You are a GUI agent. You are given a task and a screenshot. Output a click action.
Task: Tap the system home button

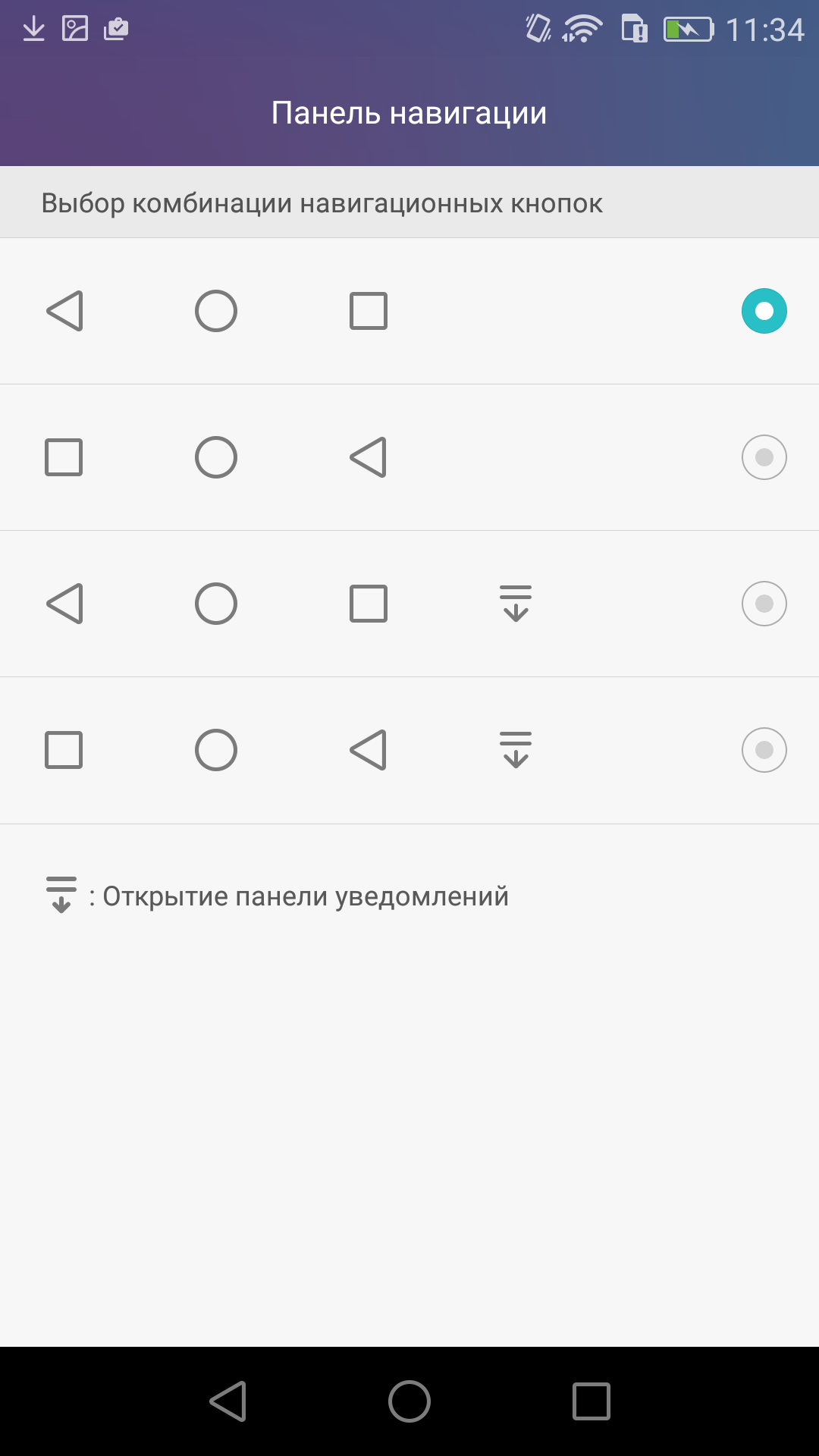(409, 1401)
